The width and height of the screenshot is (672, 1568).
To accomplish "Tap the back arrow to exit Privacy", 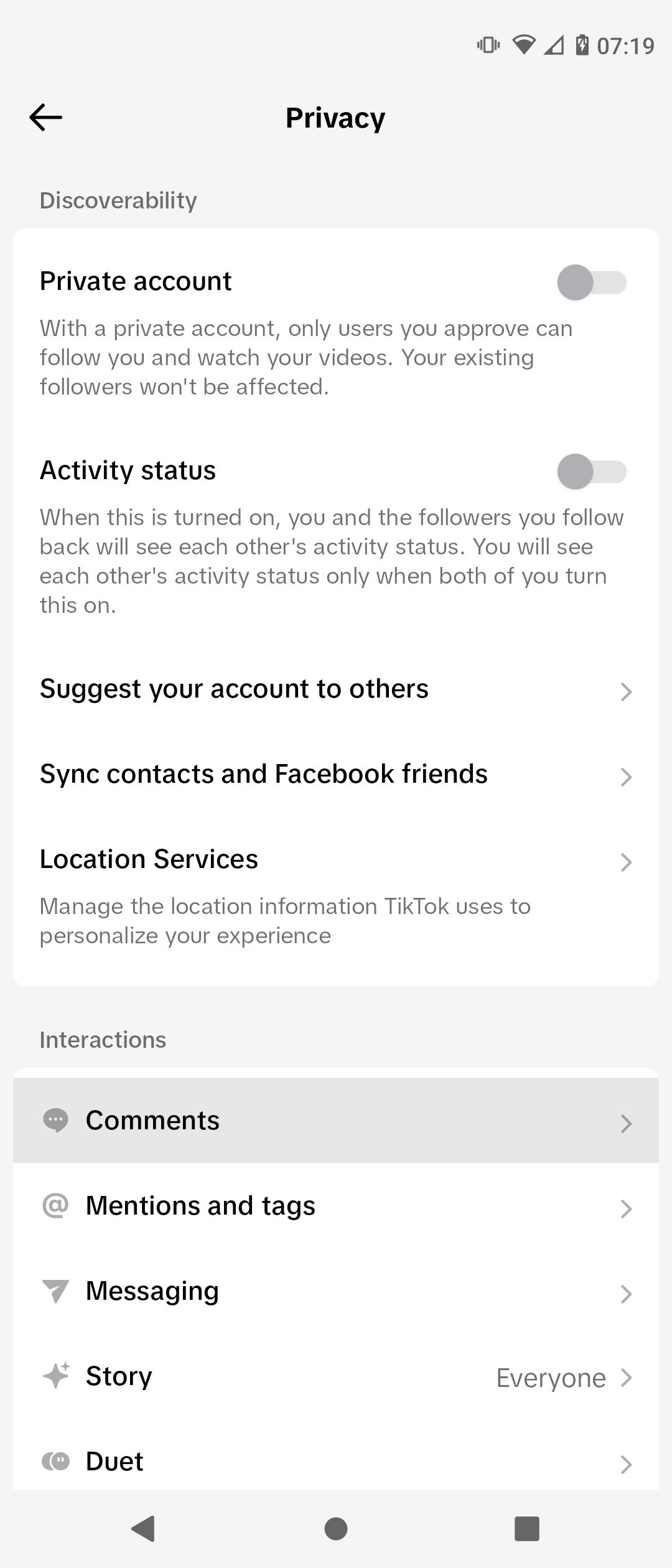I will (45, 117).
